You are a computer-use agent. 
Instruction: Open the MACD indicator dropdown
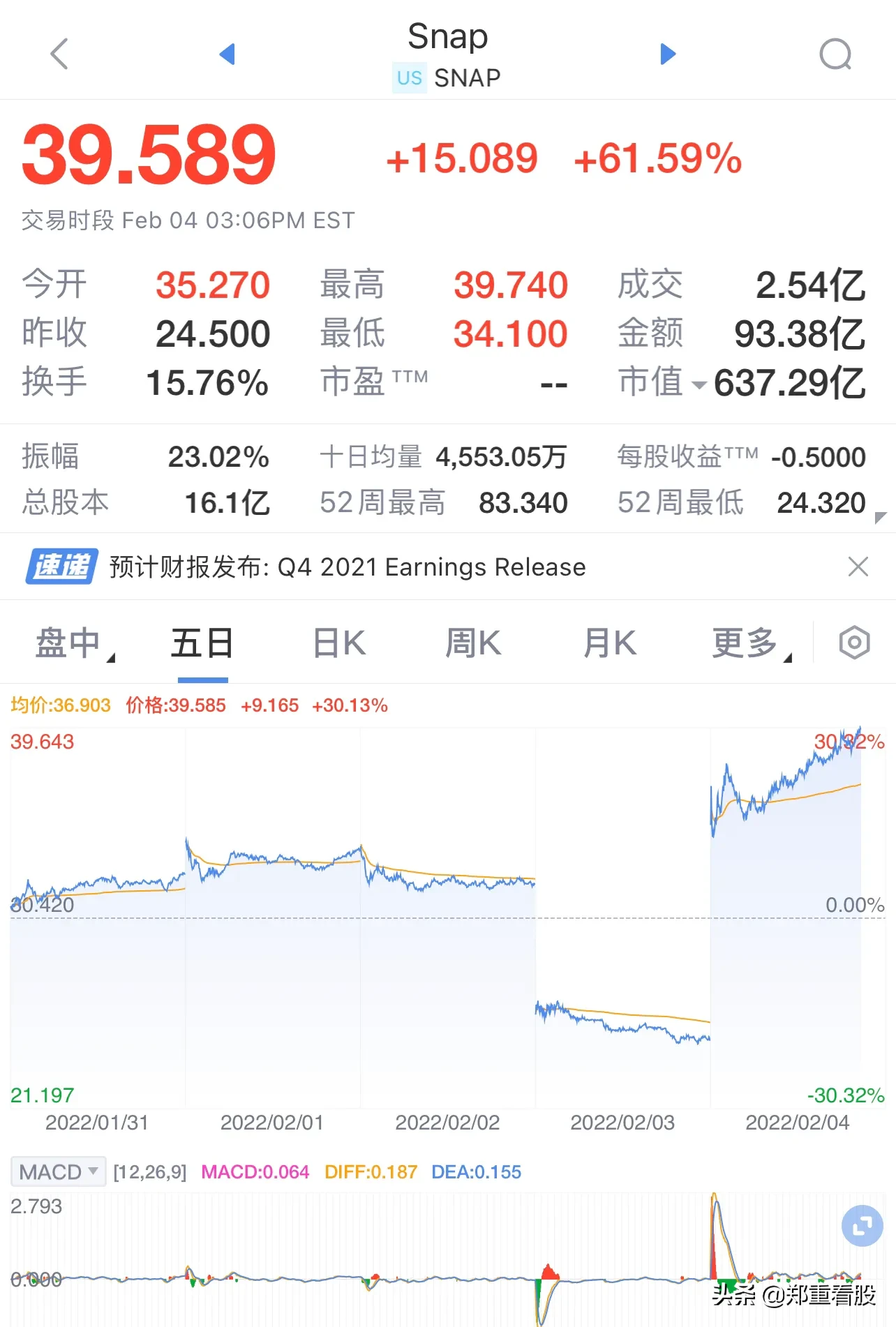tap(58, 1171)
